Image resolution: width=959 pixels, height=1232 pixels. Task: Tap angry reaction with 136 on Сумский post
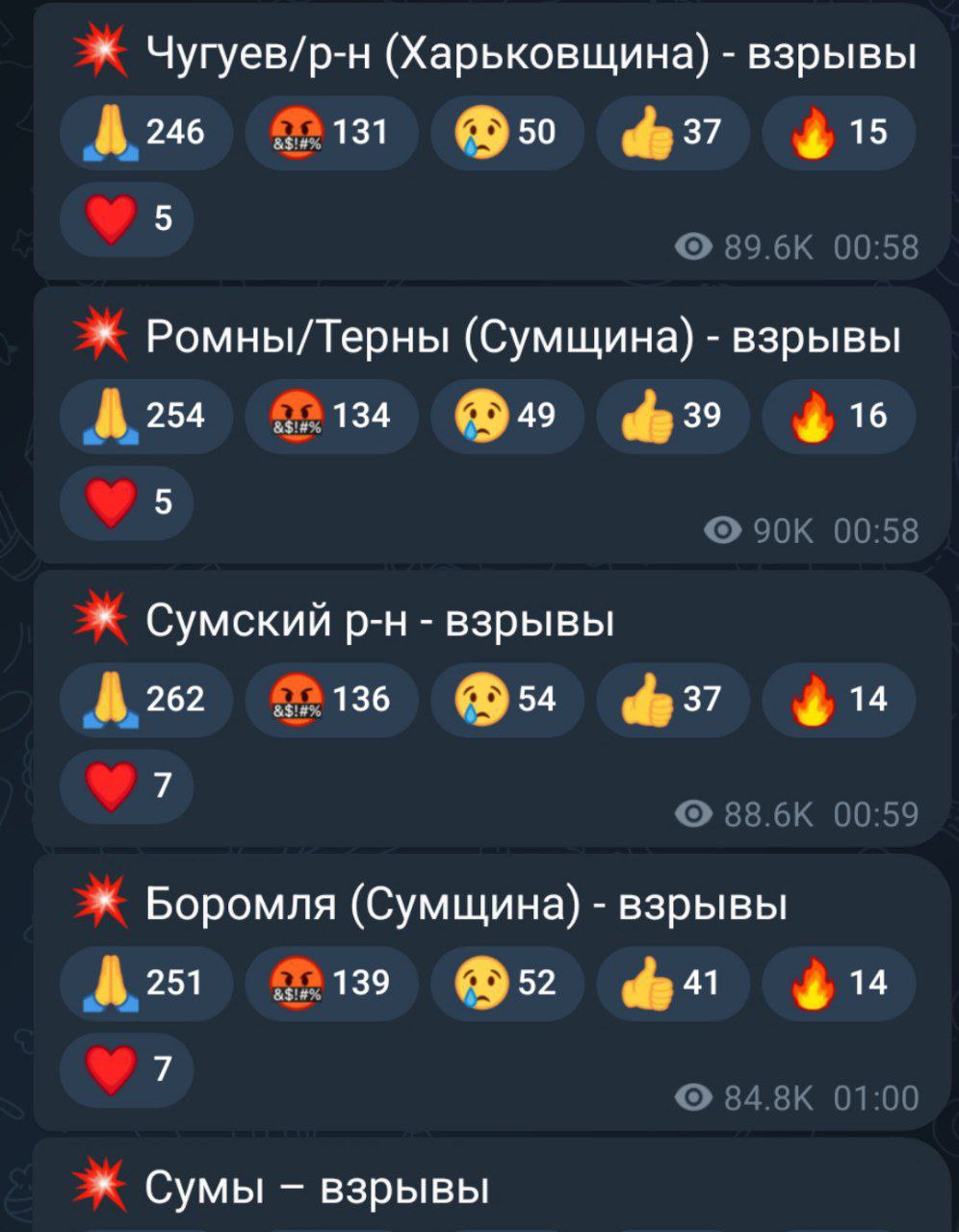point(331,699)
